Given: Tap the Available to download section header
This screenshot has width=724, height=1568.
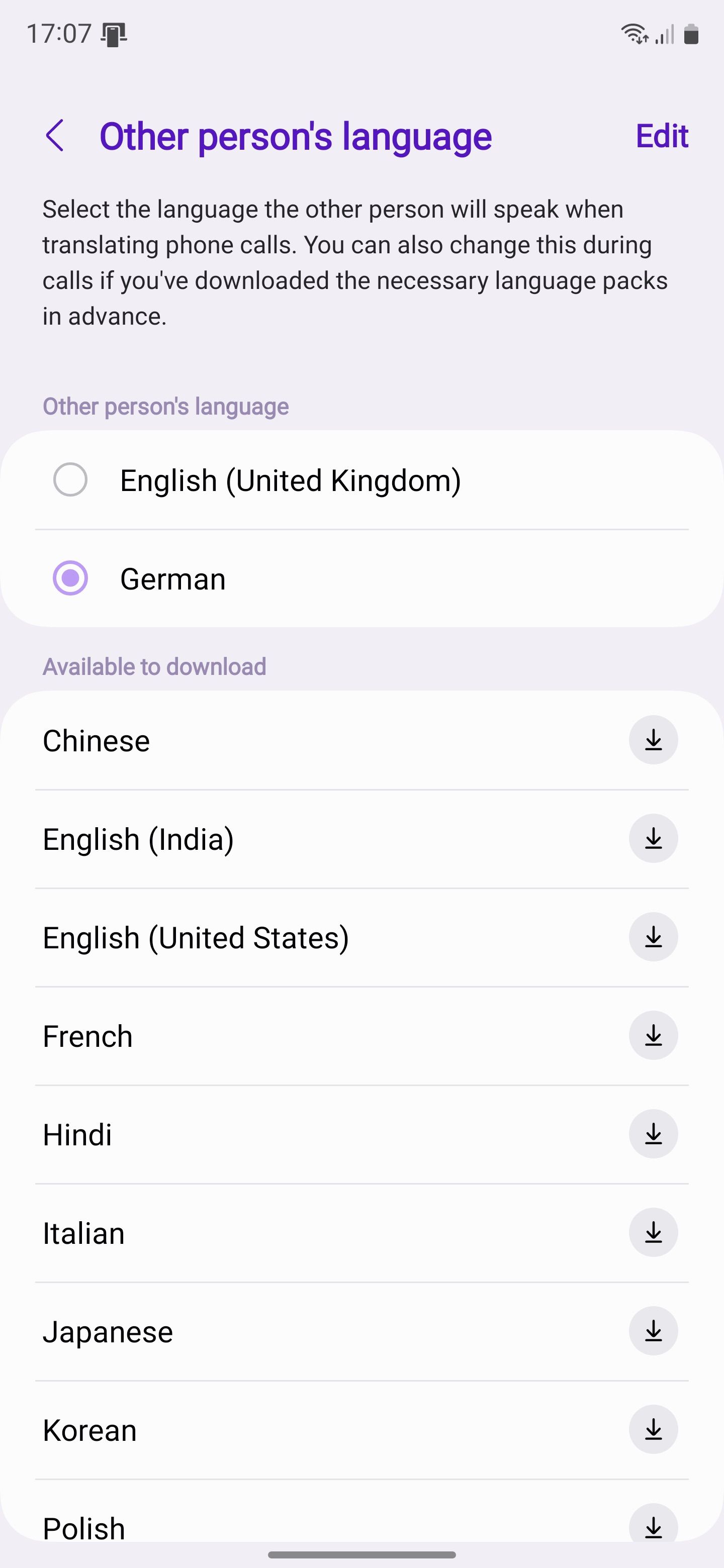Looking at the screenshot, I should [x=154, y=666].
